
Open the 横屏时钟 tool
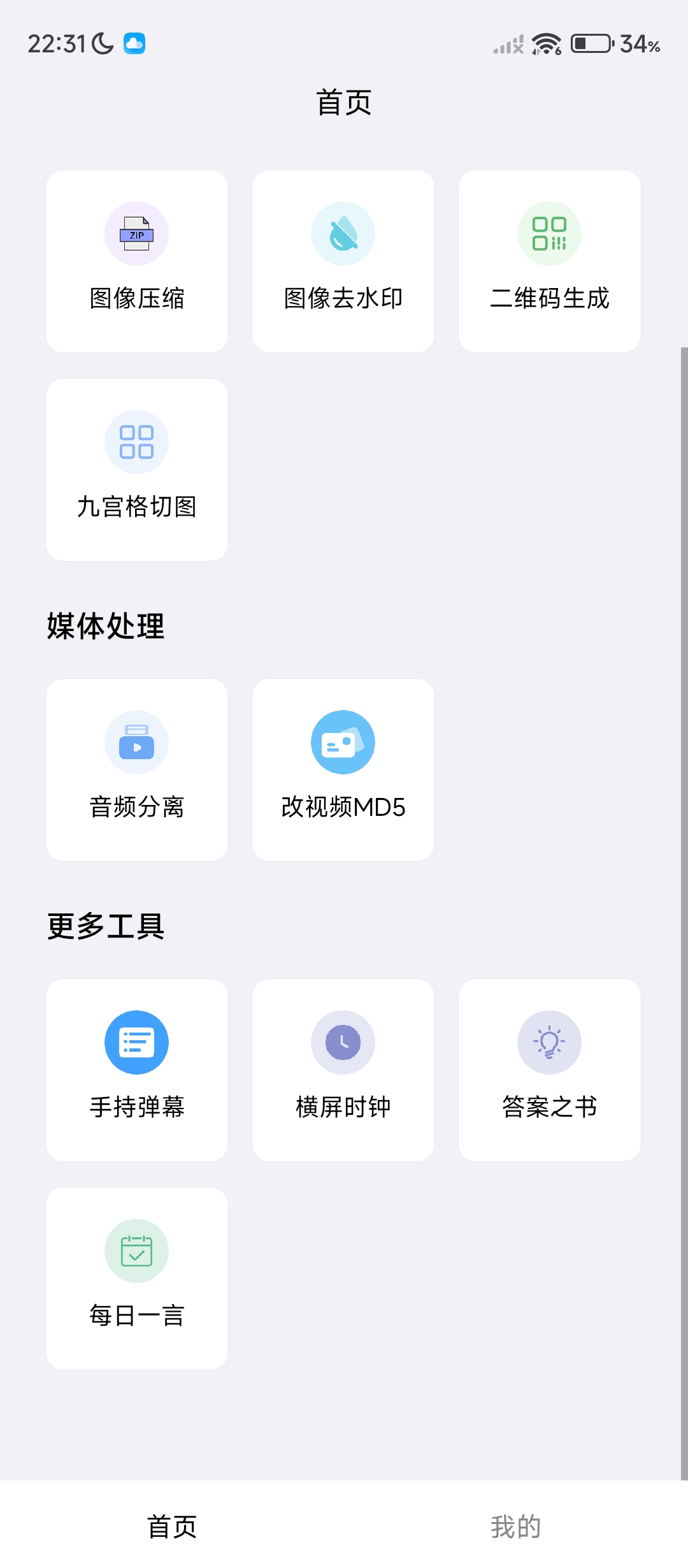tap(343, 1070)
